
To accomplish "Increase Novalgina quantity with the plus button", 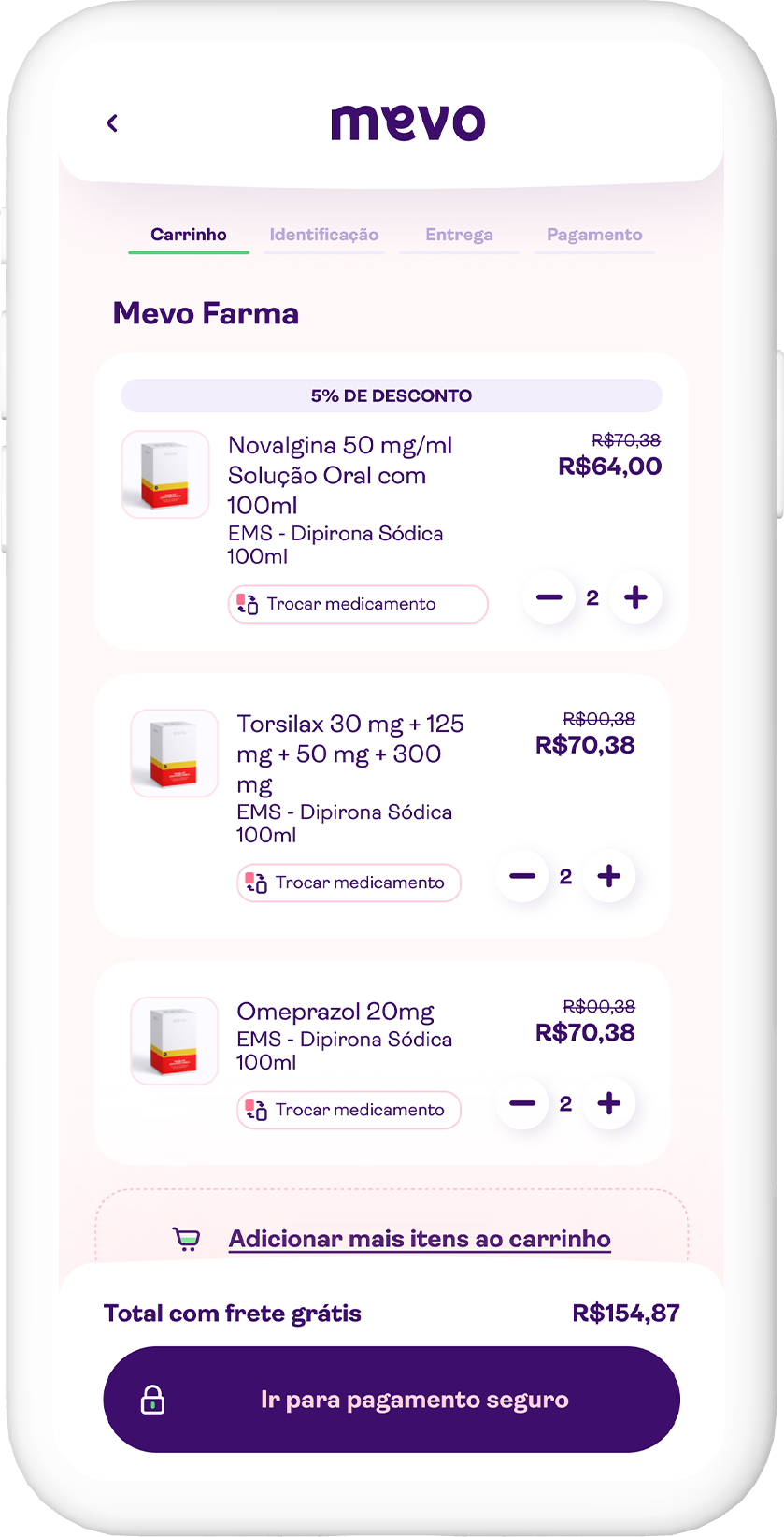I will 635,597.
